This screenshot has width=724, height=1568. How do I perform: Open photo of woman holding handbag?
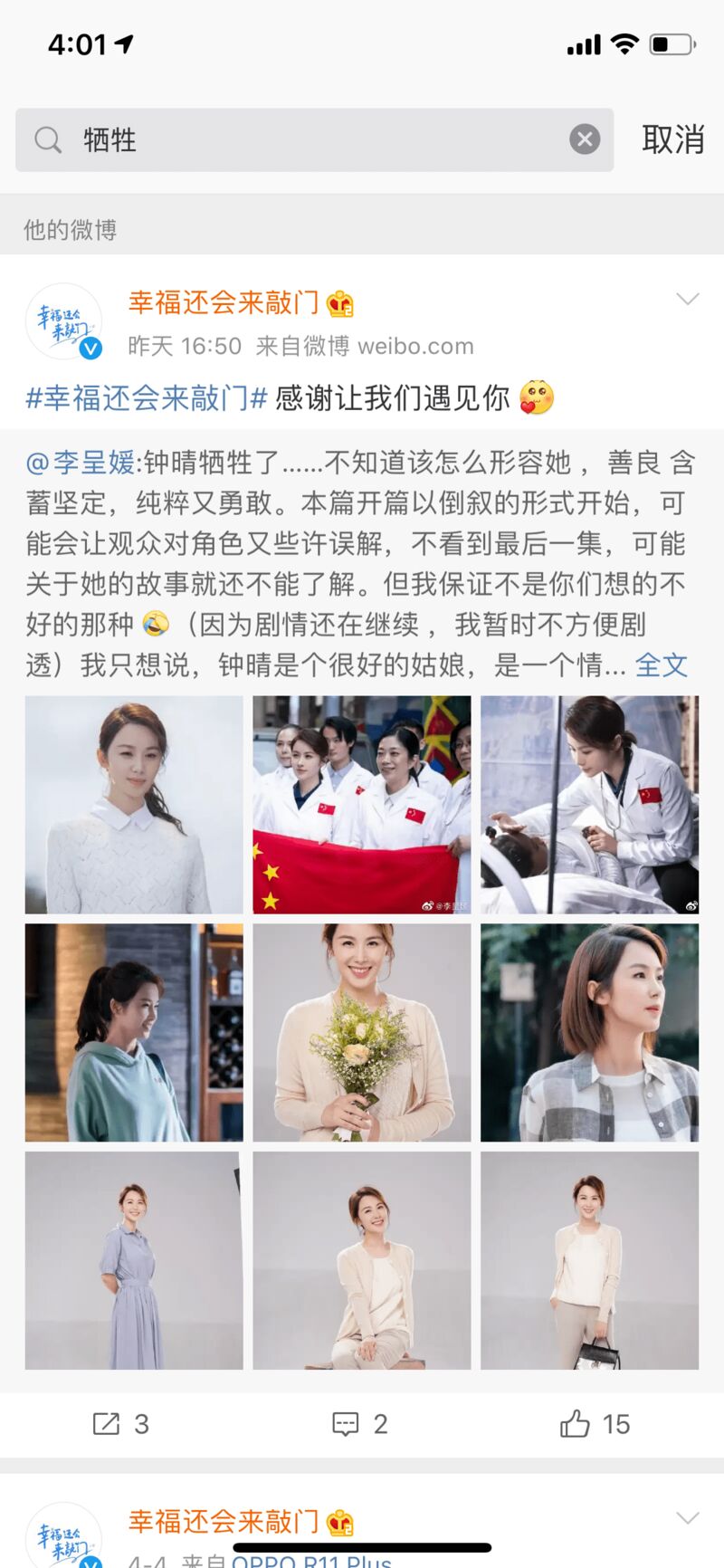coord(589,1260)
